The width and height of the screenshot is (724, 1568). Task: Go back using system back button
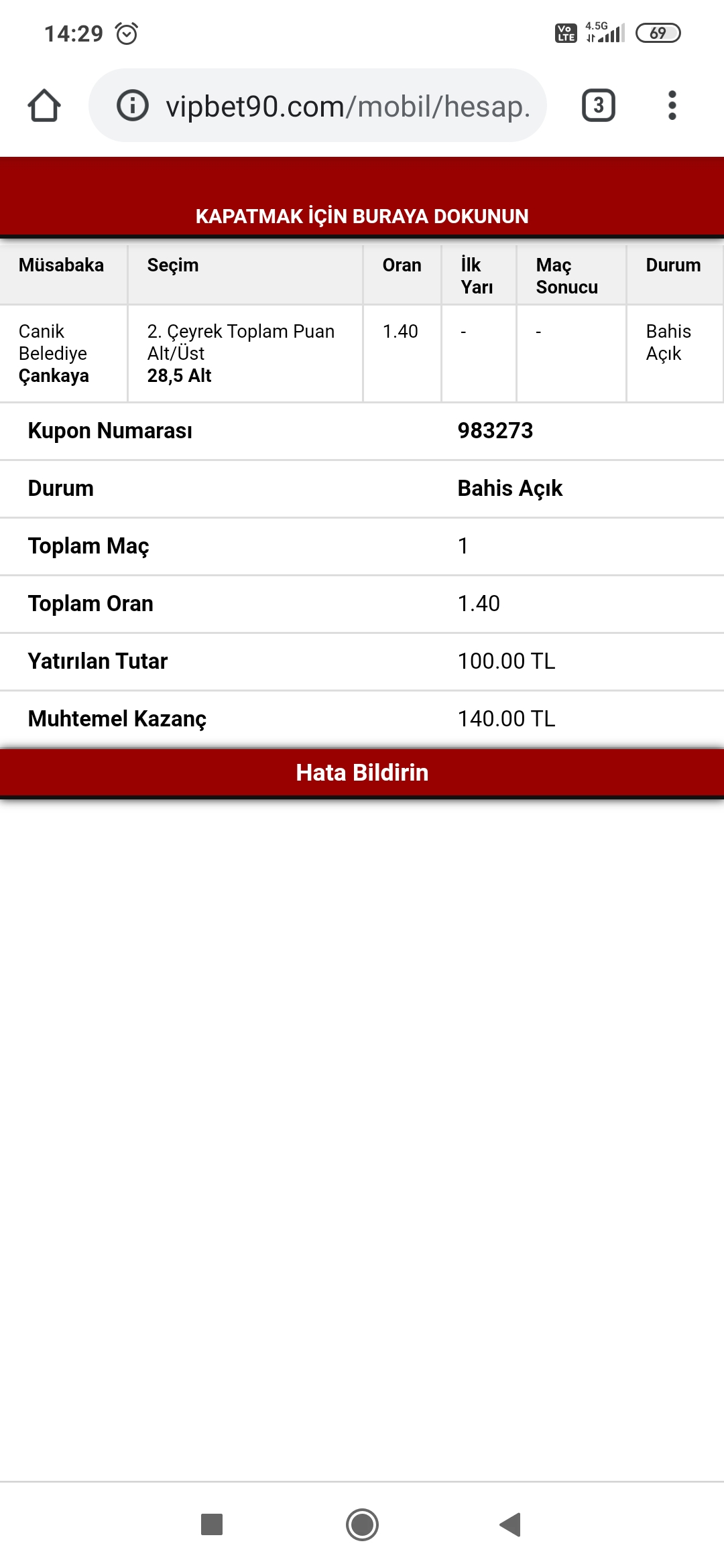(511, 1524)
